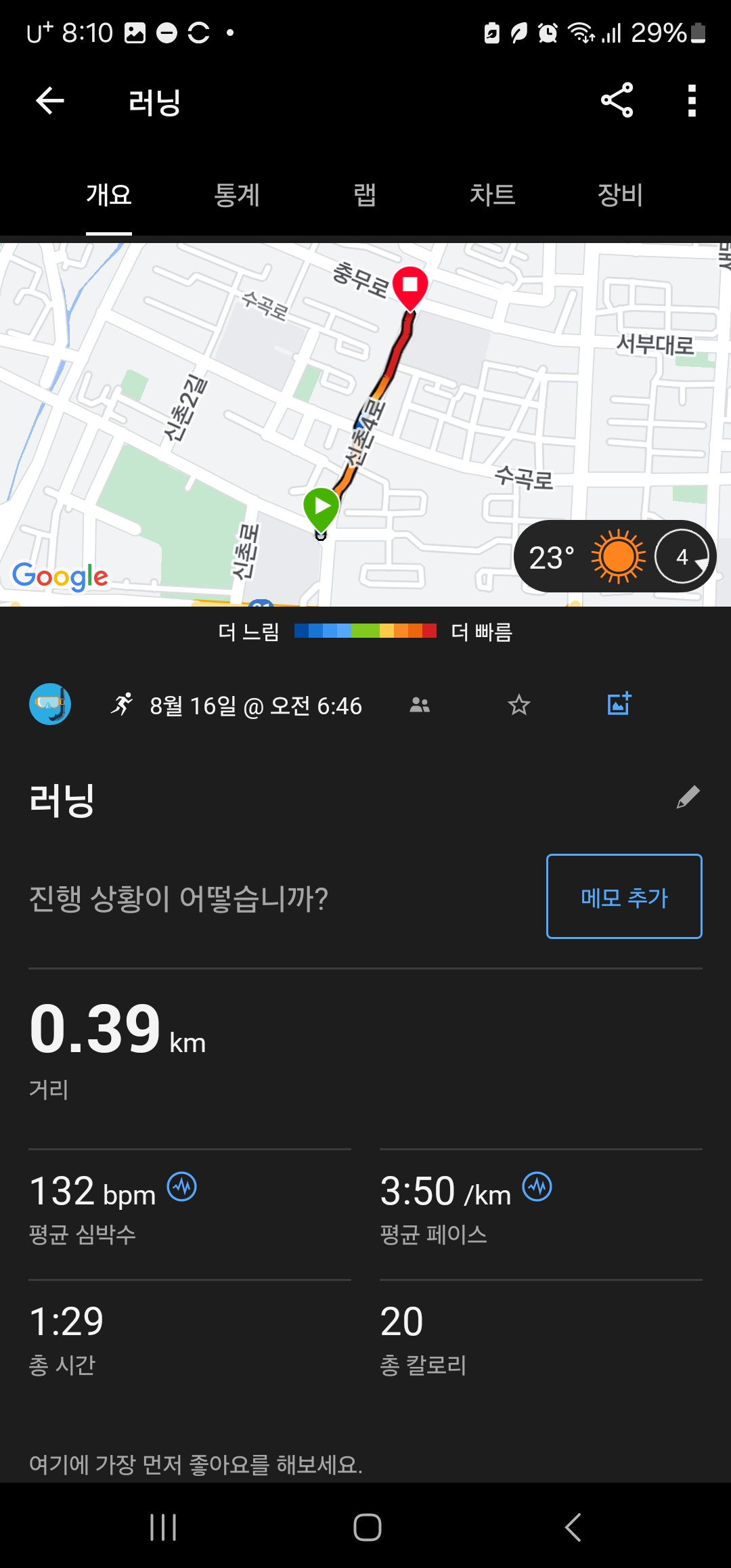Go back using the top-left arrow

(x=49, y=101)
